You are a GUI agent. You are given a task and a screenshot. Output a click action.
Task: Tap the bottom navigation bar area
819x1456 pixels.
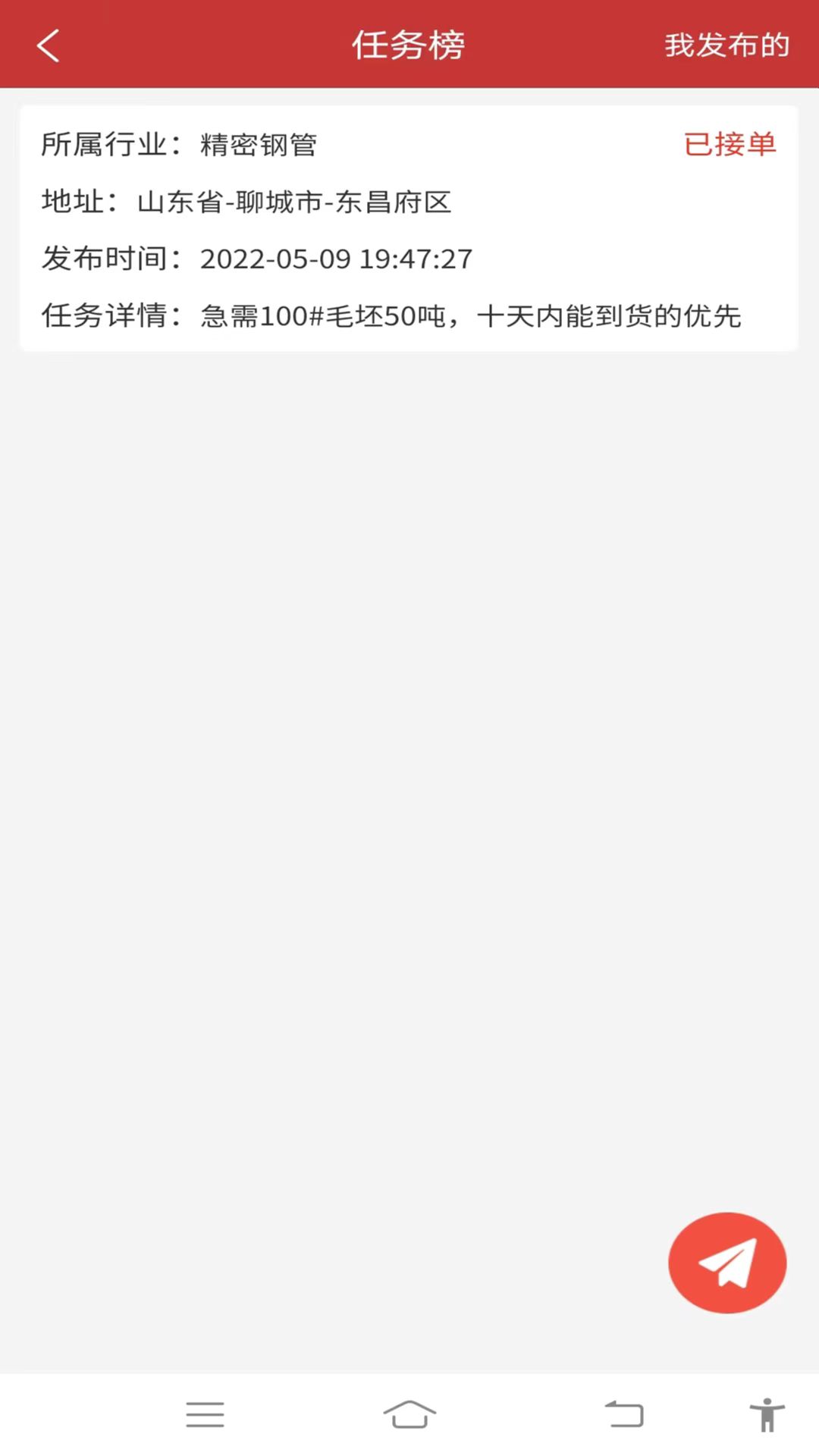[x=409, y=1415]
